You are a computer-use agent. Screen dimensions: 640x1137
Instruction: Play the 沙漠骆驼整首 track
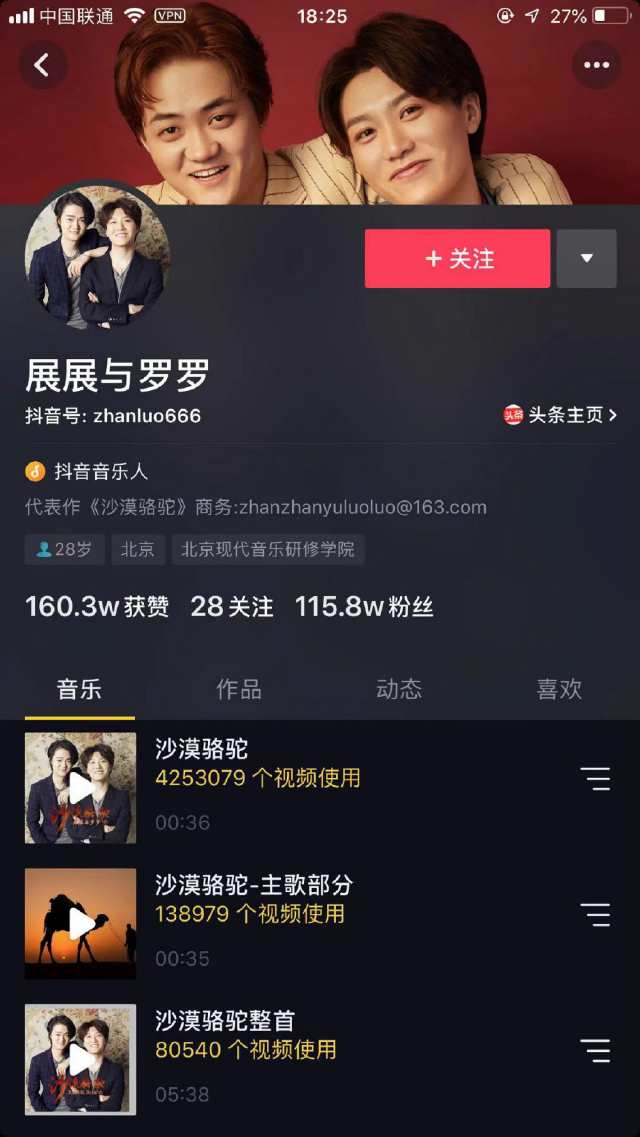coord(80,1060)
